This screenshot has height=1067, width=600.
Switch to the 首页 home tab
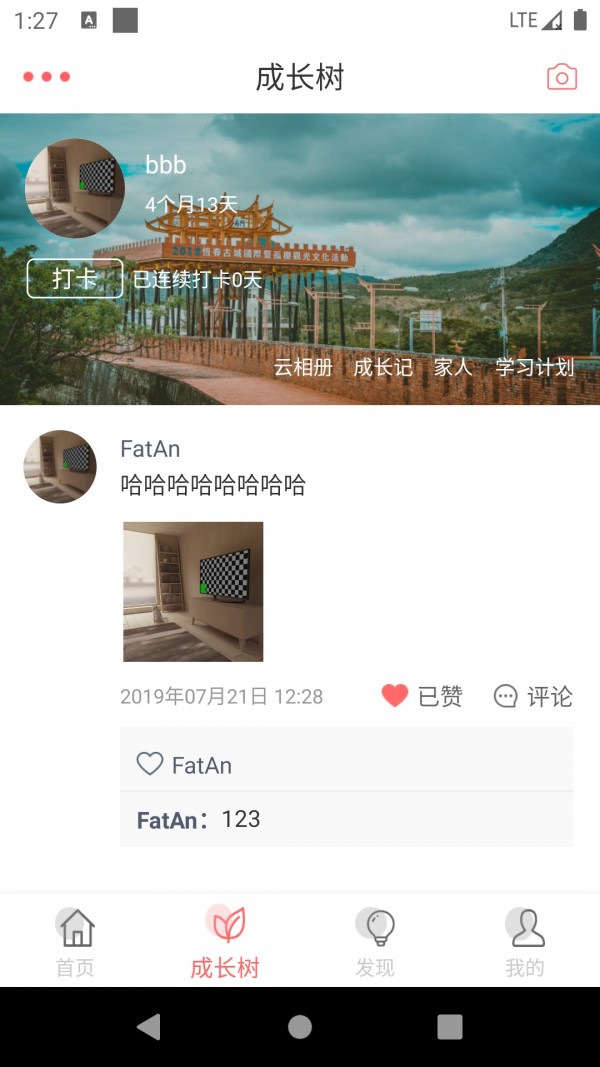point(75,942)
